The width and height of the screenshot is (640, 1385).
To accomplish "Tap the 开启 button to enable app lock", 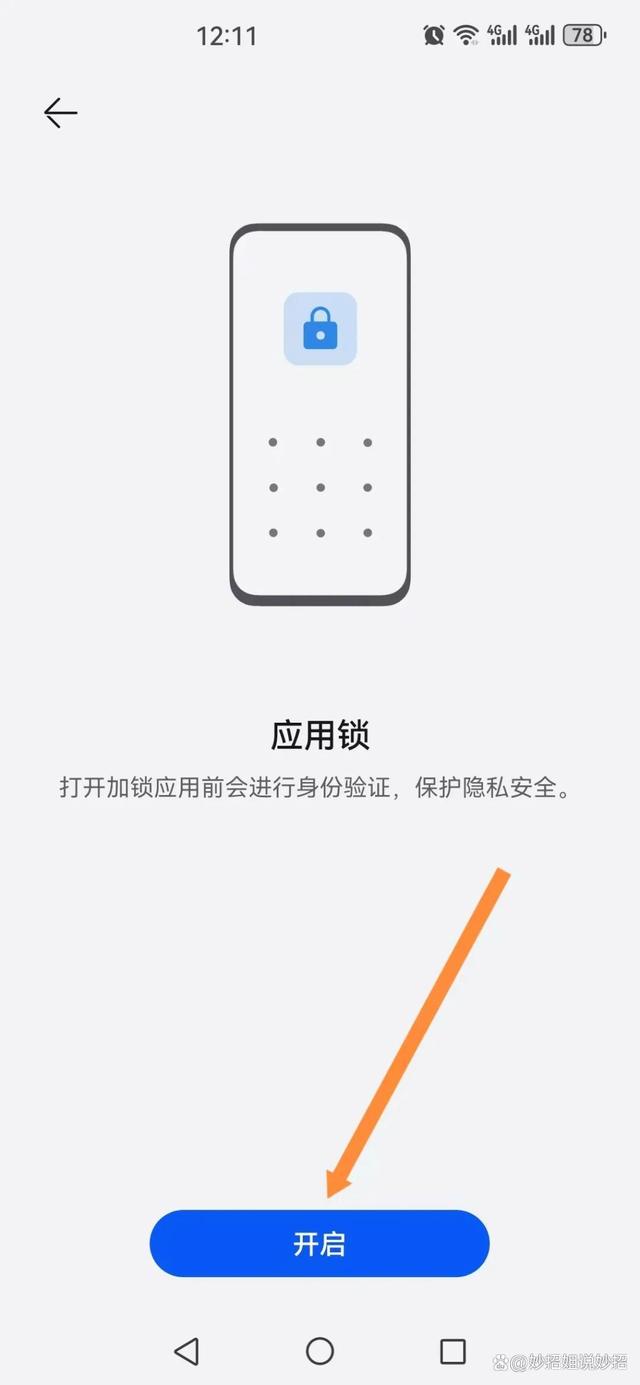I will (x=319, y=1243).
